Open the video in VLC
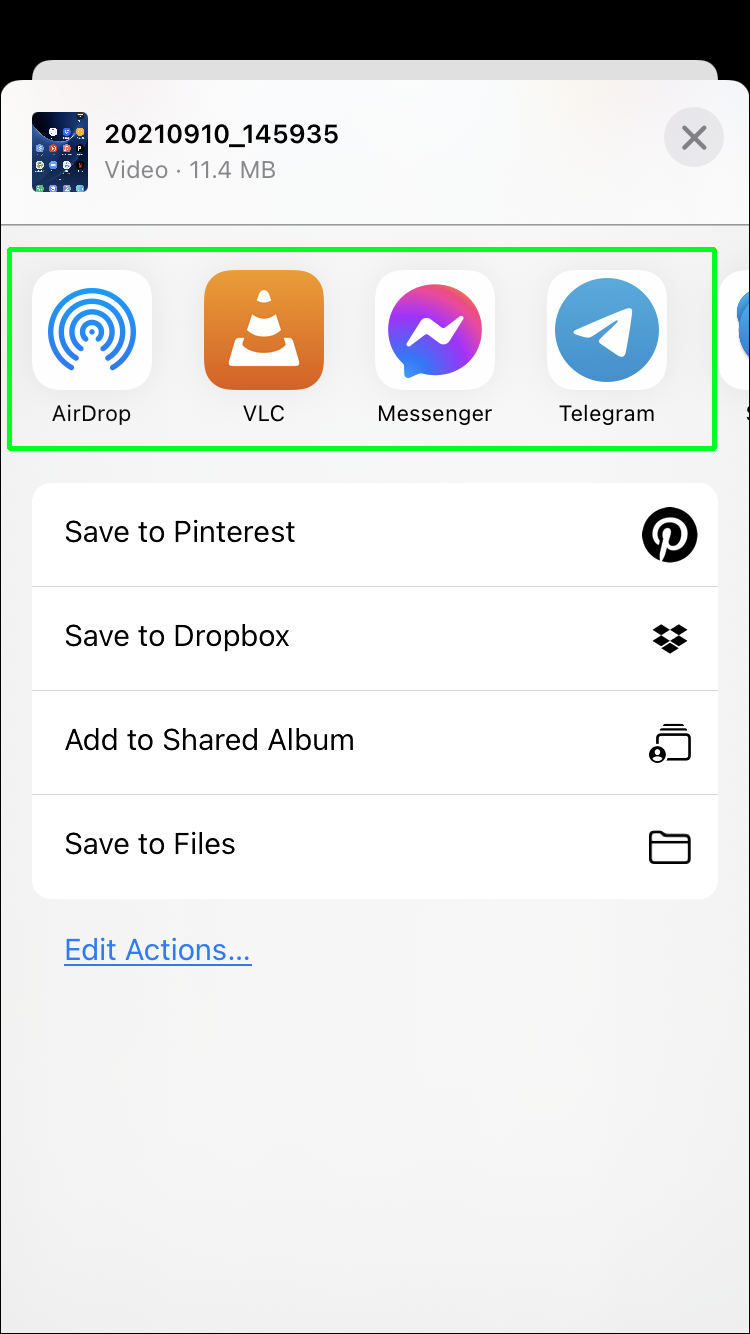 pos(264,331)
